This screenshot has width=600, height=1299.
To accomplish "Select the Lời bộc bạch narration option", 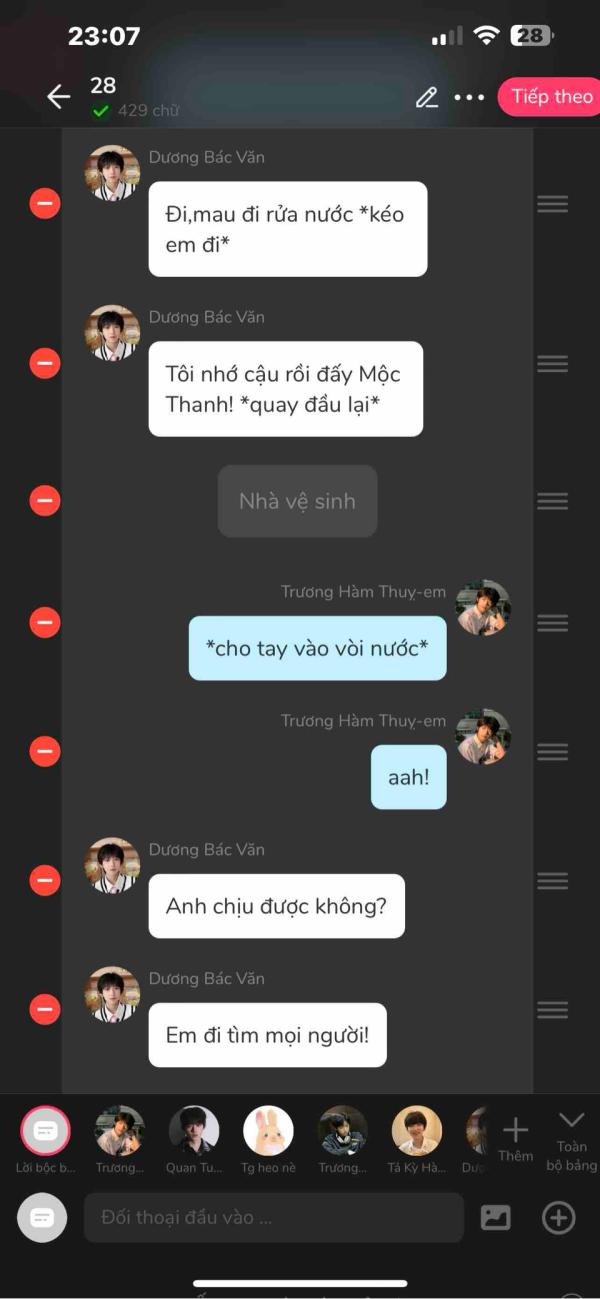I will (x=45, y=1131).
